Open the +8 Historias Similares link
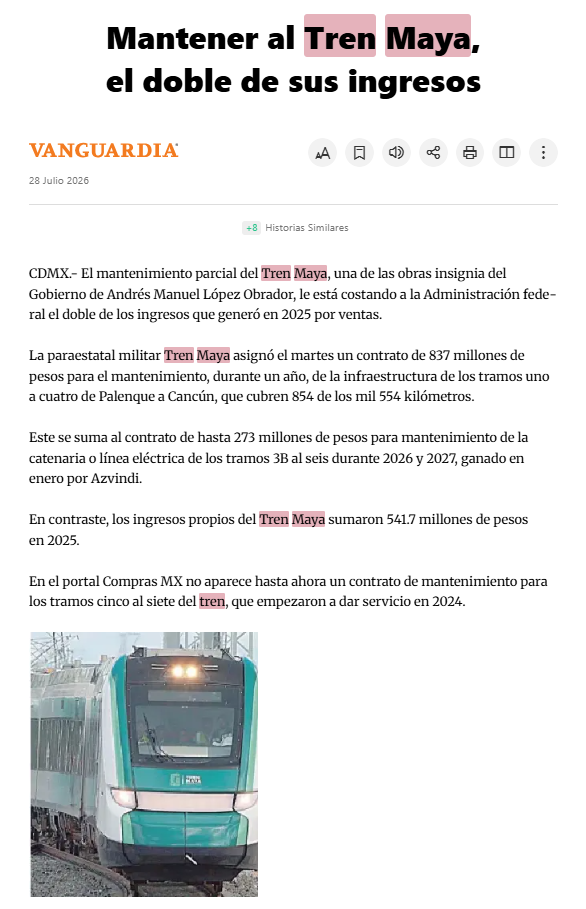Viewport: 586px width, 909px height. [x=296, y=228]
